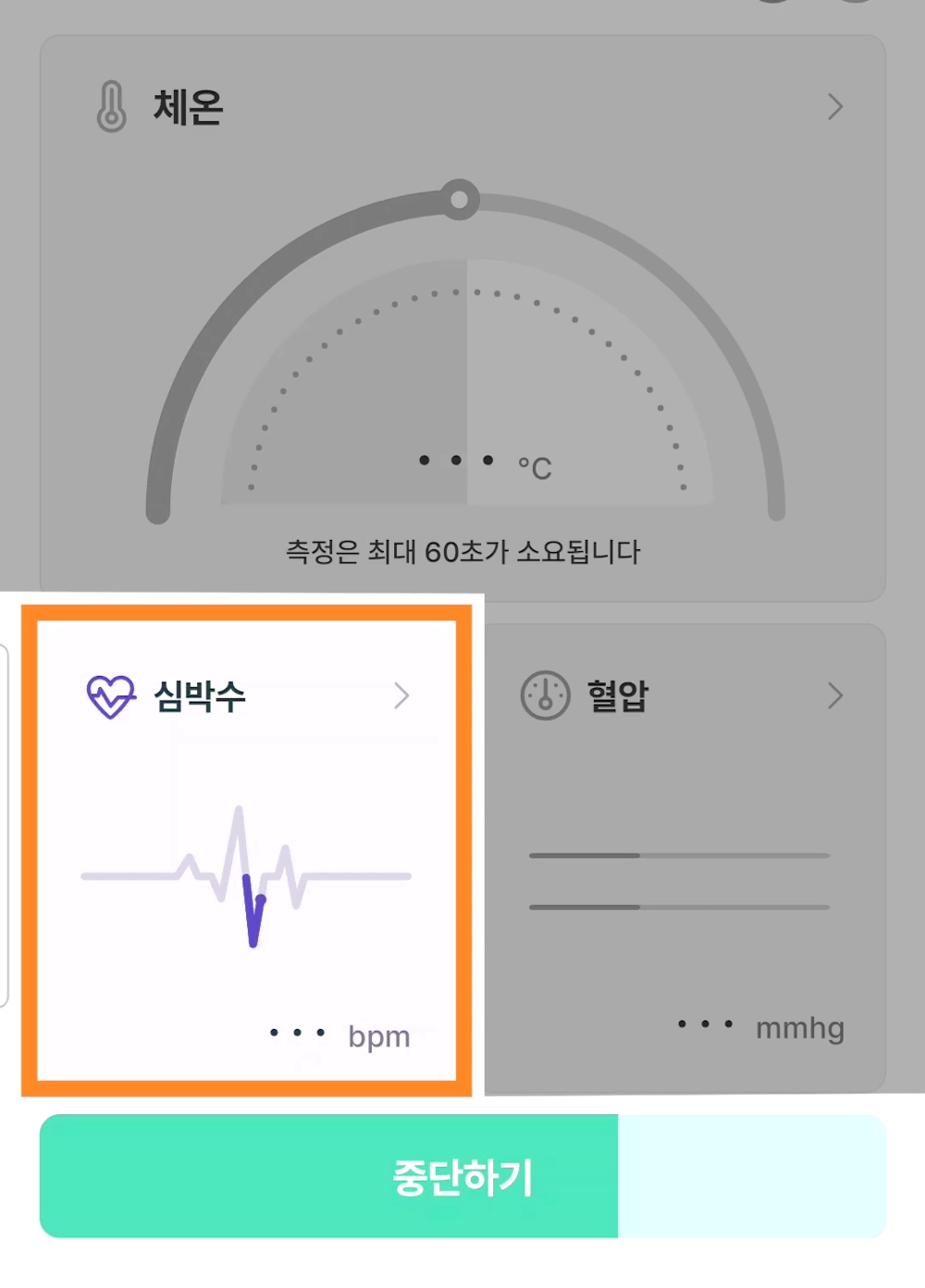Open the 체온 temperature card
Screen dimensions: 925x1288
462,318
